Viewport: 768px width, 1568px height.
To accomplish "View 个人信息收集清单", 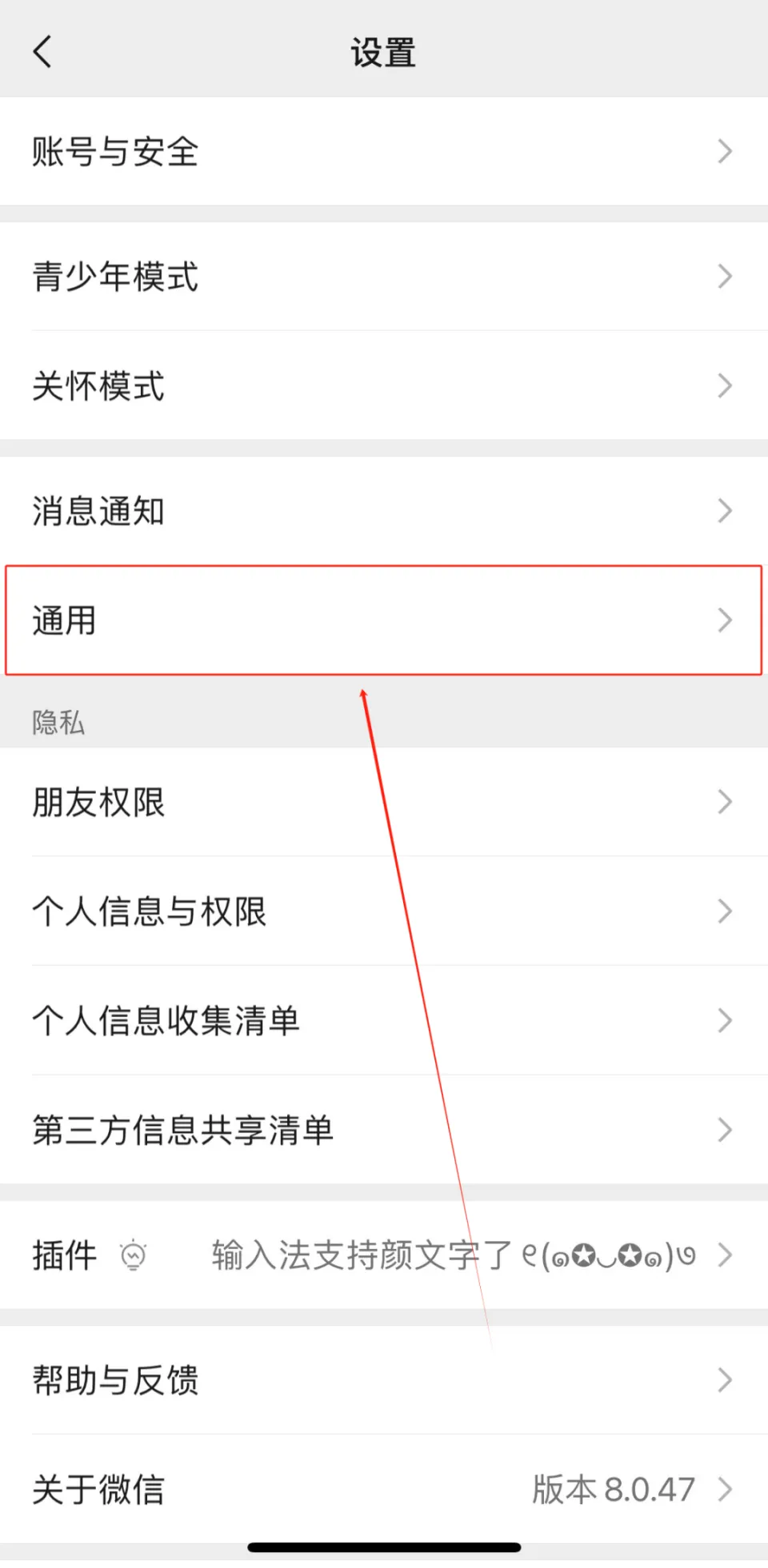I will (384, 1021).
